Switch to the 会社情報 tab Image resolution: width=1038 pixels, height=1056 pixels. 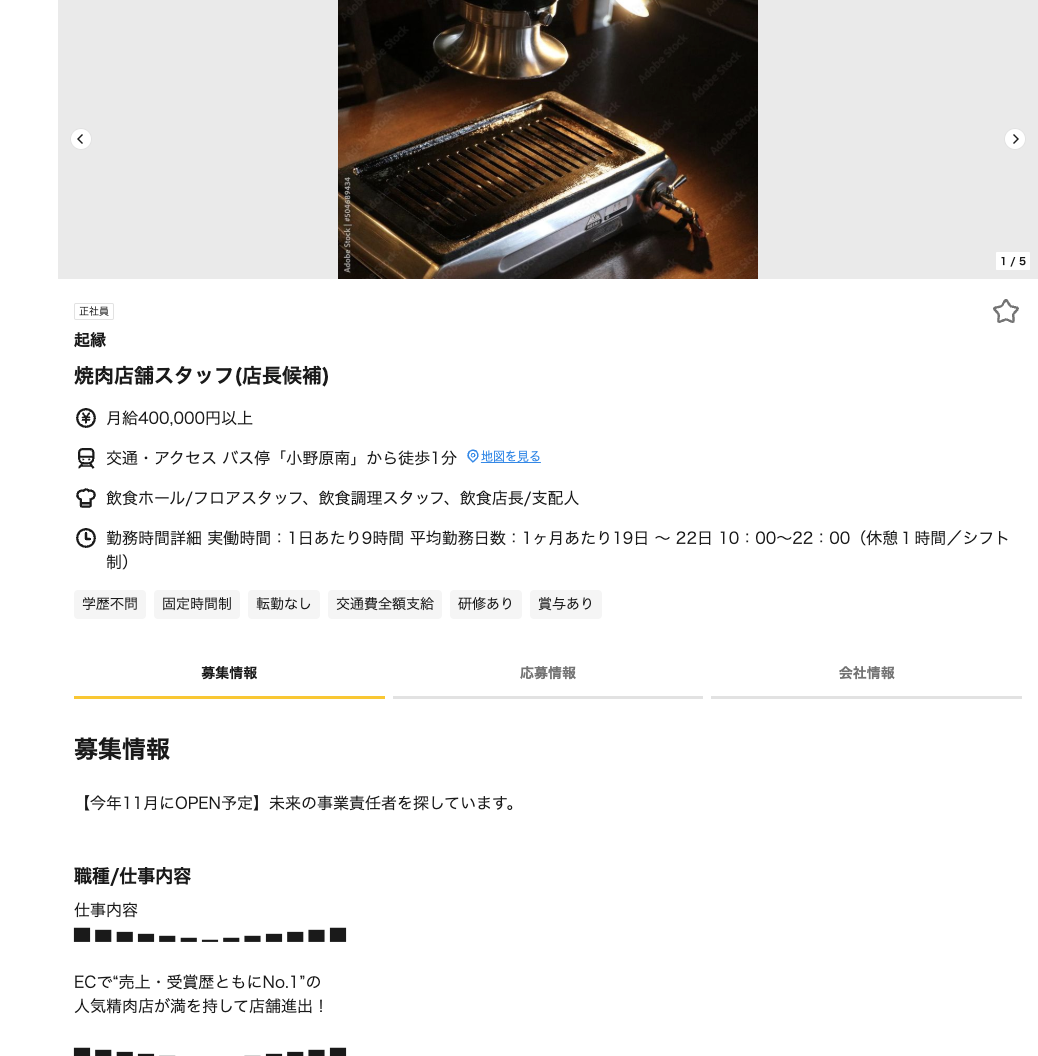click(866, 674)
